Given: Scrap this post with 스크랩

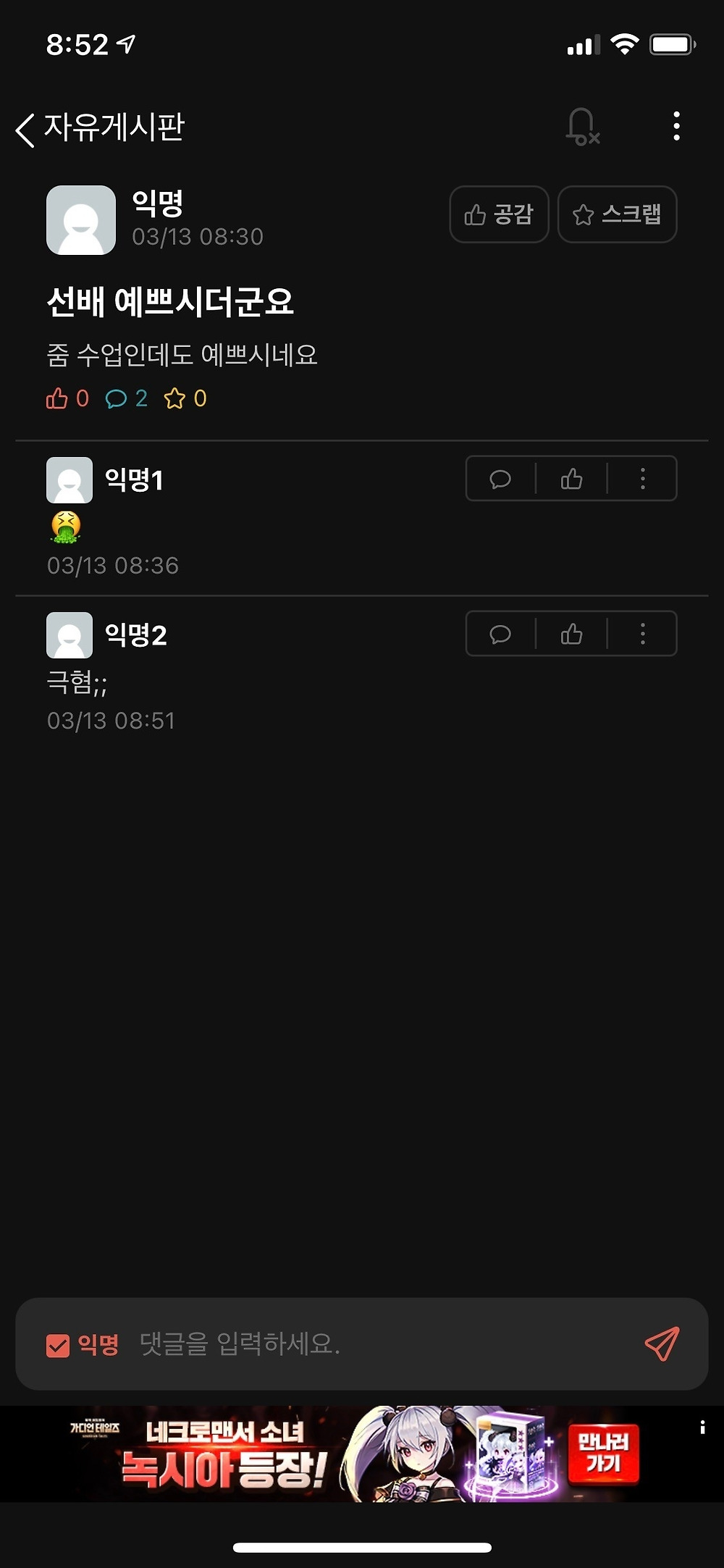Looking at the screenshot, I should [x=617, y=214].
